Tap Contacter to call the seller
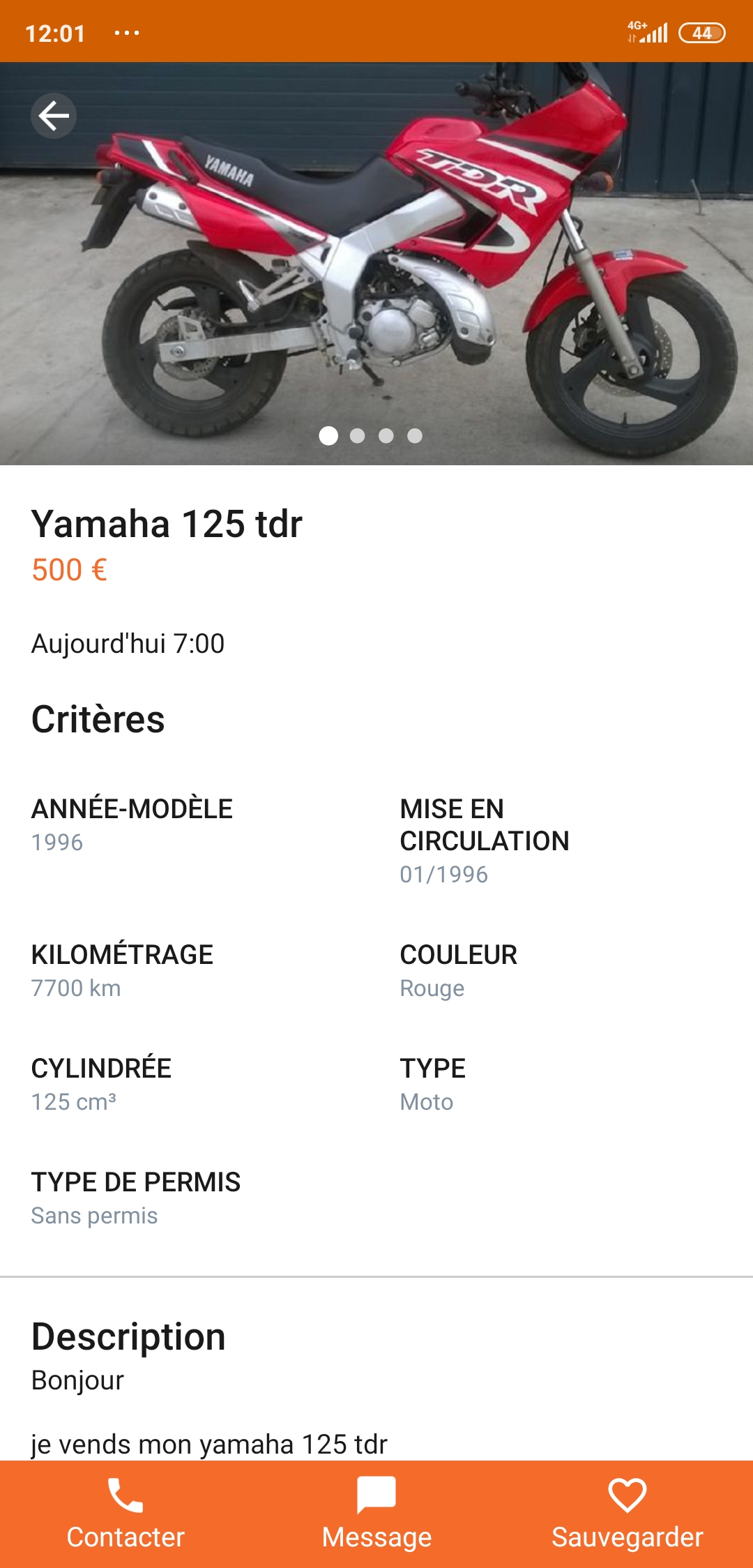 (x=125, y=1514)
